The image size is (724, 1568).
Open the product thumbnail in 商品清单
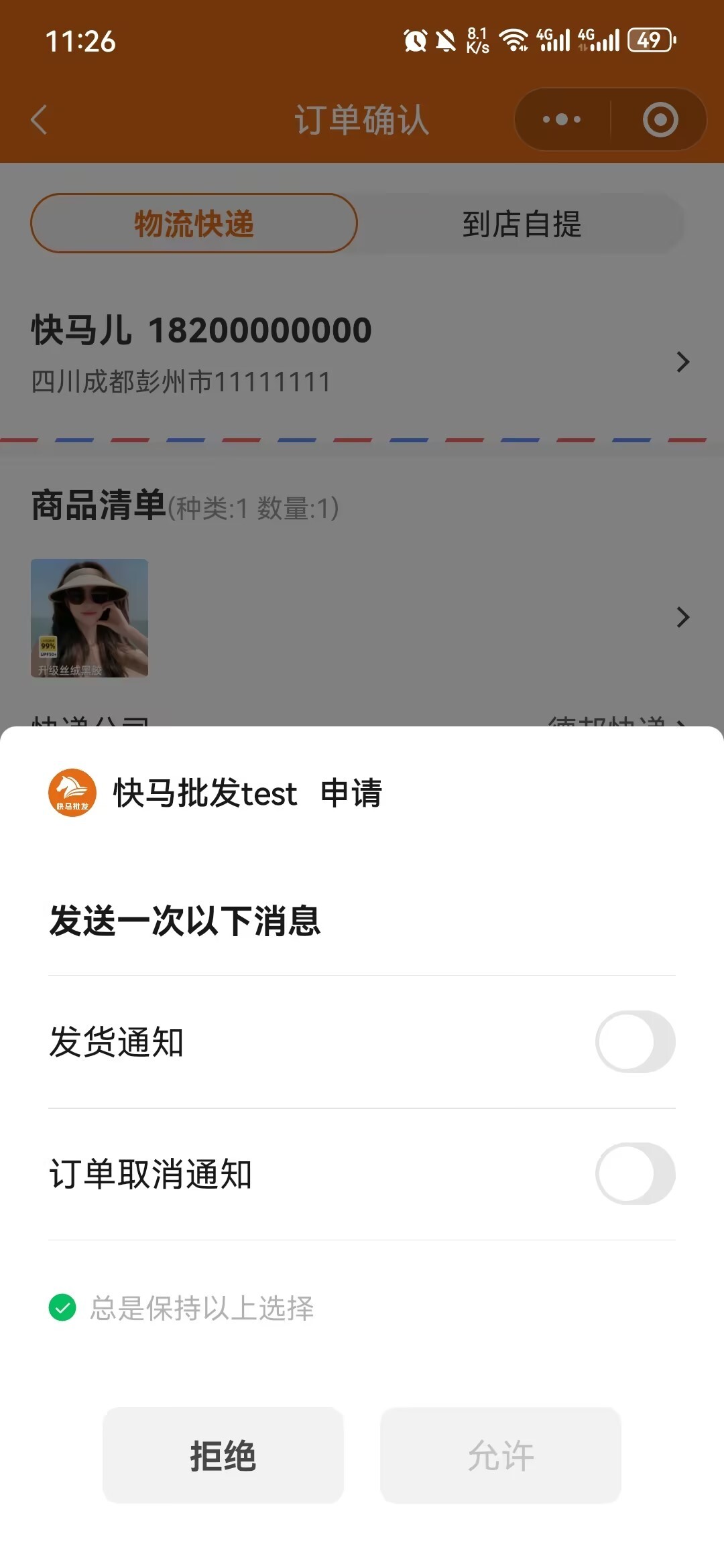(90, 618)
